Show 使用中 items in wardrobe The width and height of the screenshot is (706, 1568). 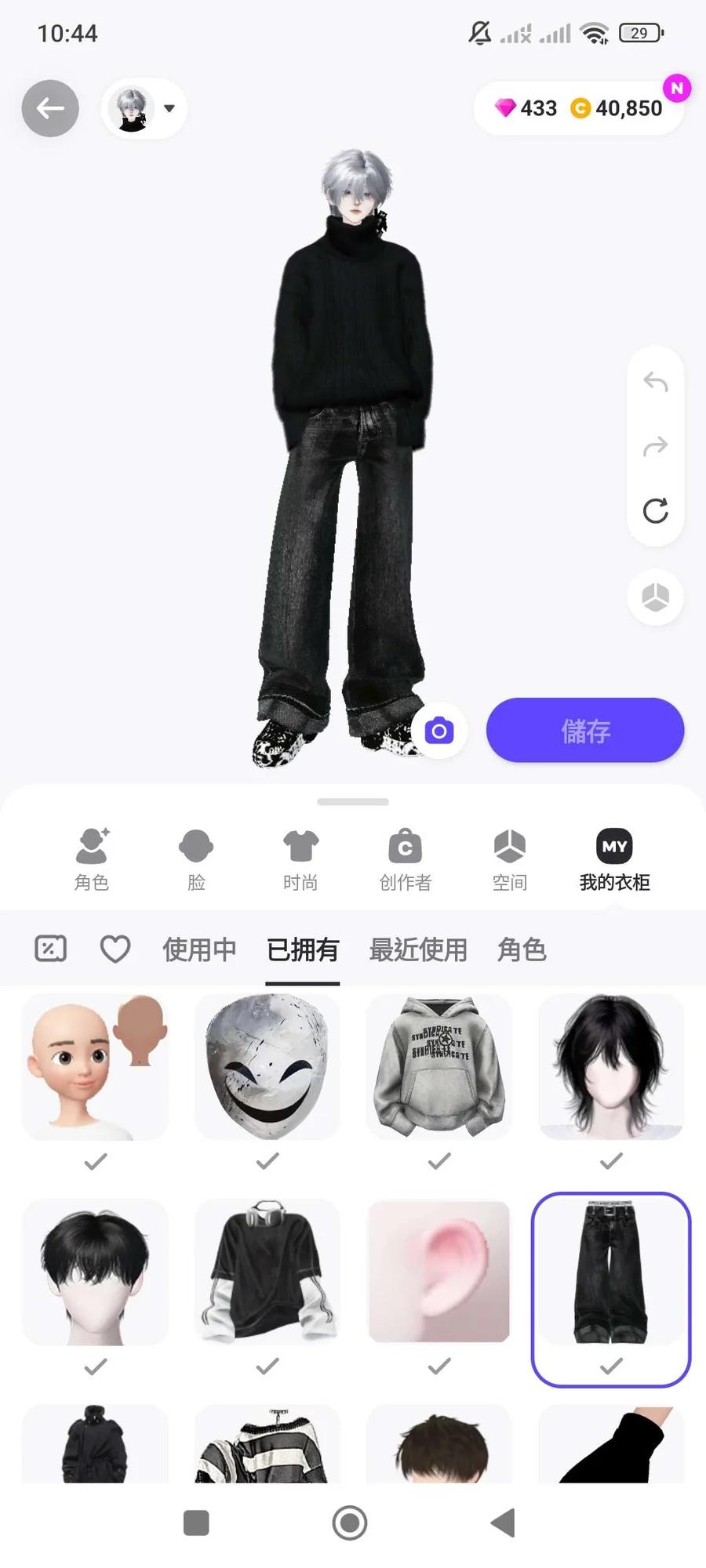click(x=199, y=949)
